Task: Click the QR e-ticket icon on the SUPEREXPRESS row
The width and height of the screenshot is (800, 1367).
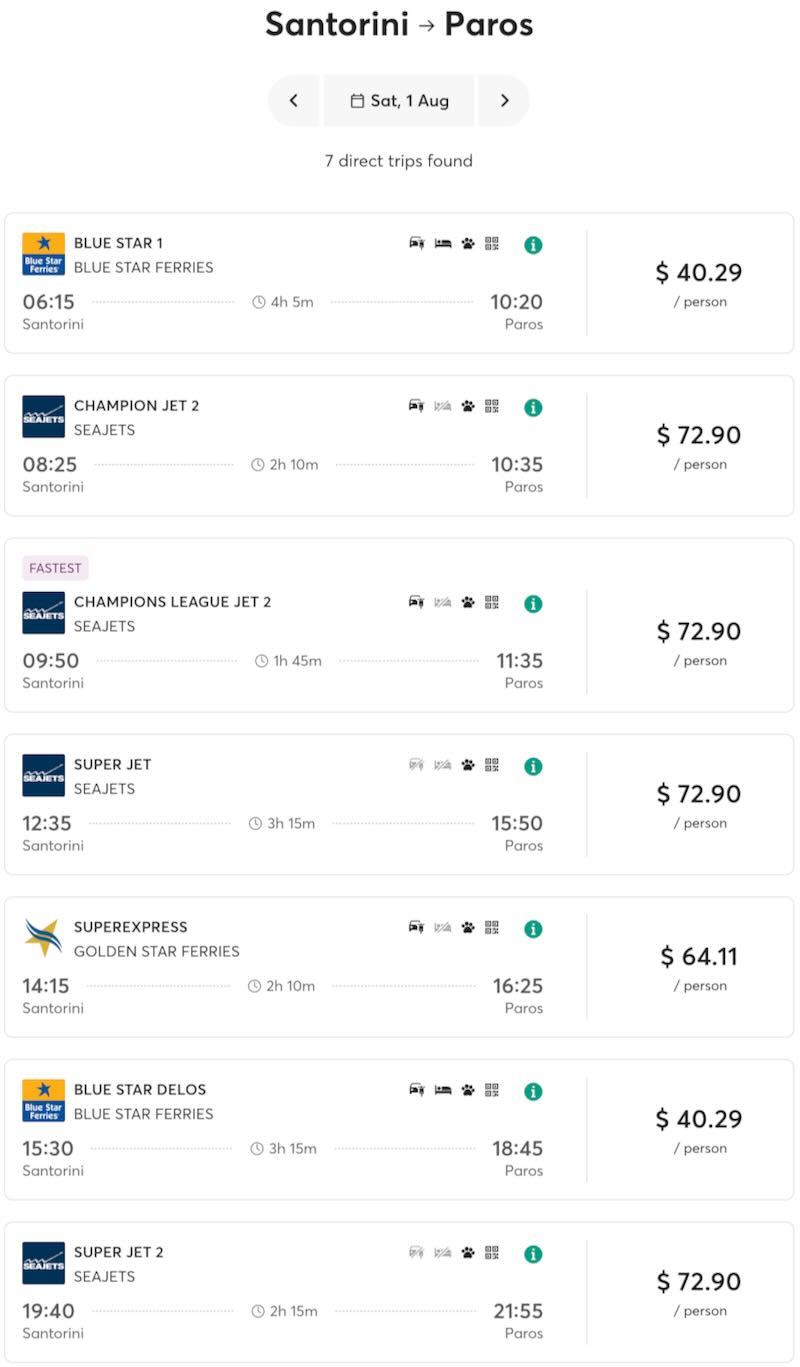Action: click(x=491, y=928)
